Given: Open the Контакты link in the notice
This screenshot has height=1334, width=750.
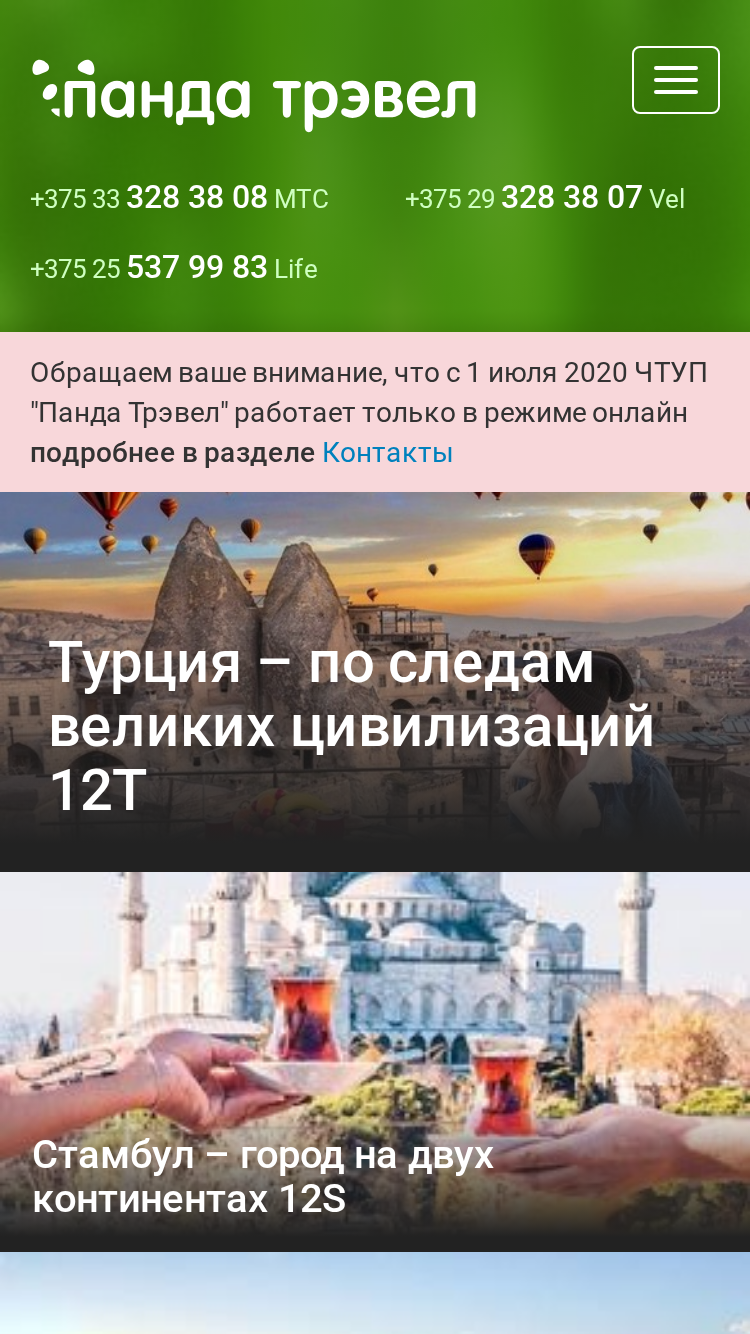Looking at the screenshot, I should pyautogui.click(x=387, y=453).
